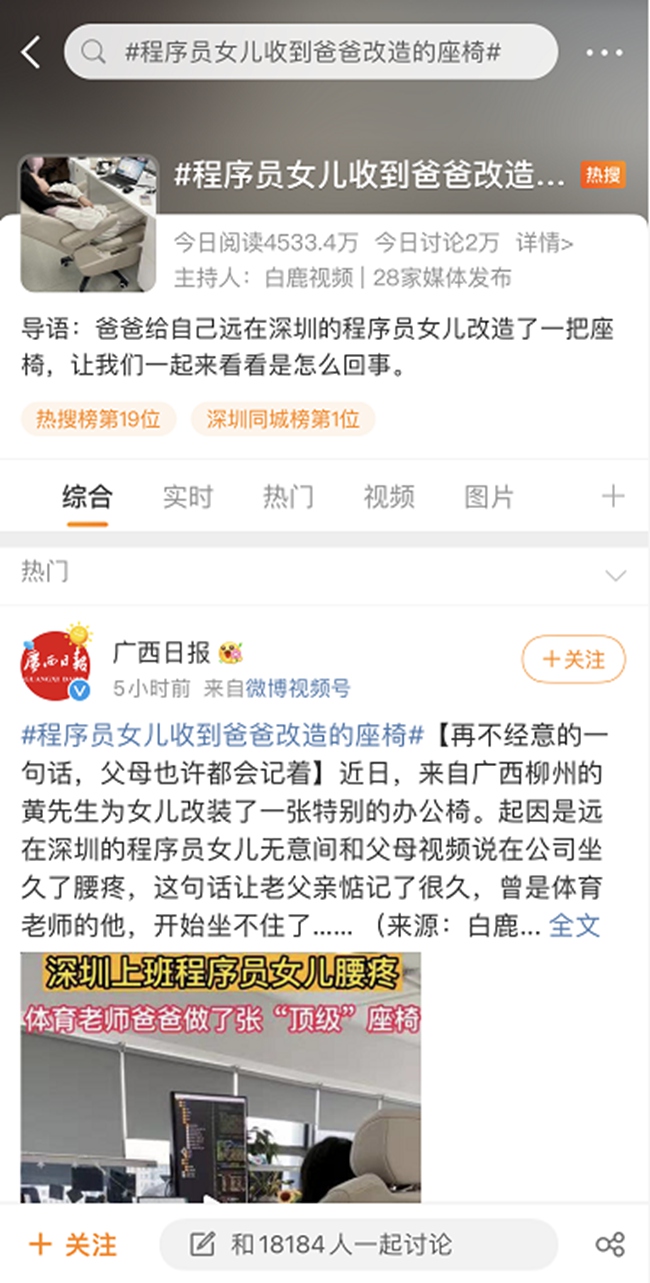The image size is (650, 1283).
Task: Tap the search box with the hashtag query
Action: tap(311, 52)
